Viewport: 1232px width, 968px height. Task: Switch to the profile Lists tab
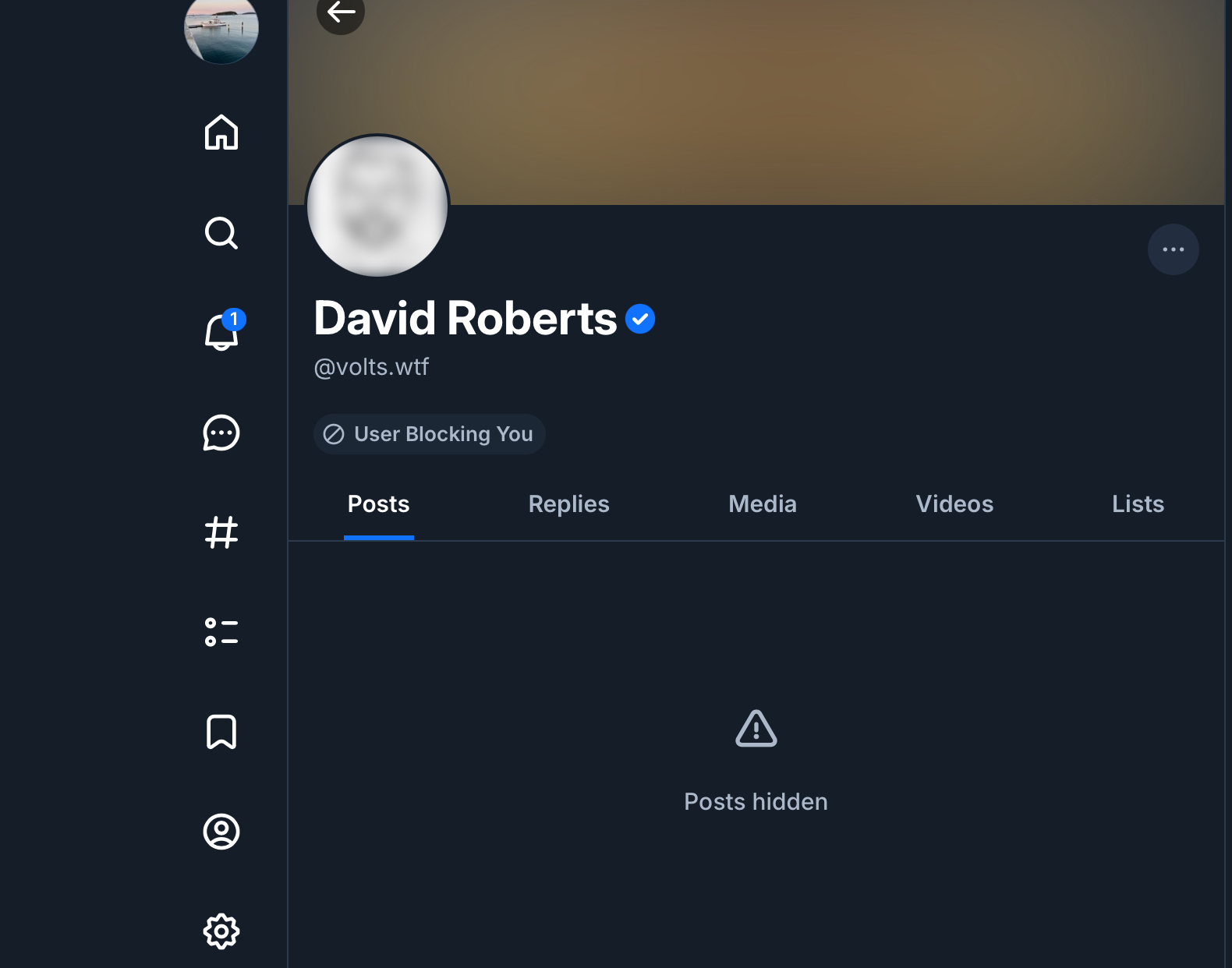[x=1138, y=504]
